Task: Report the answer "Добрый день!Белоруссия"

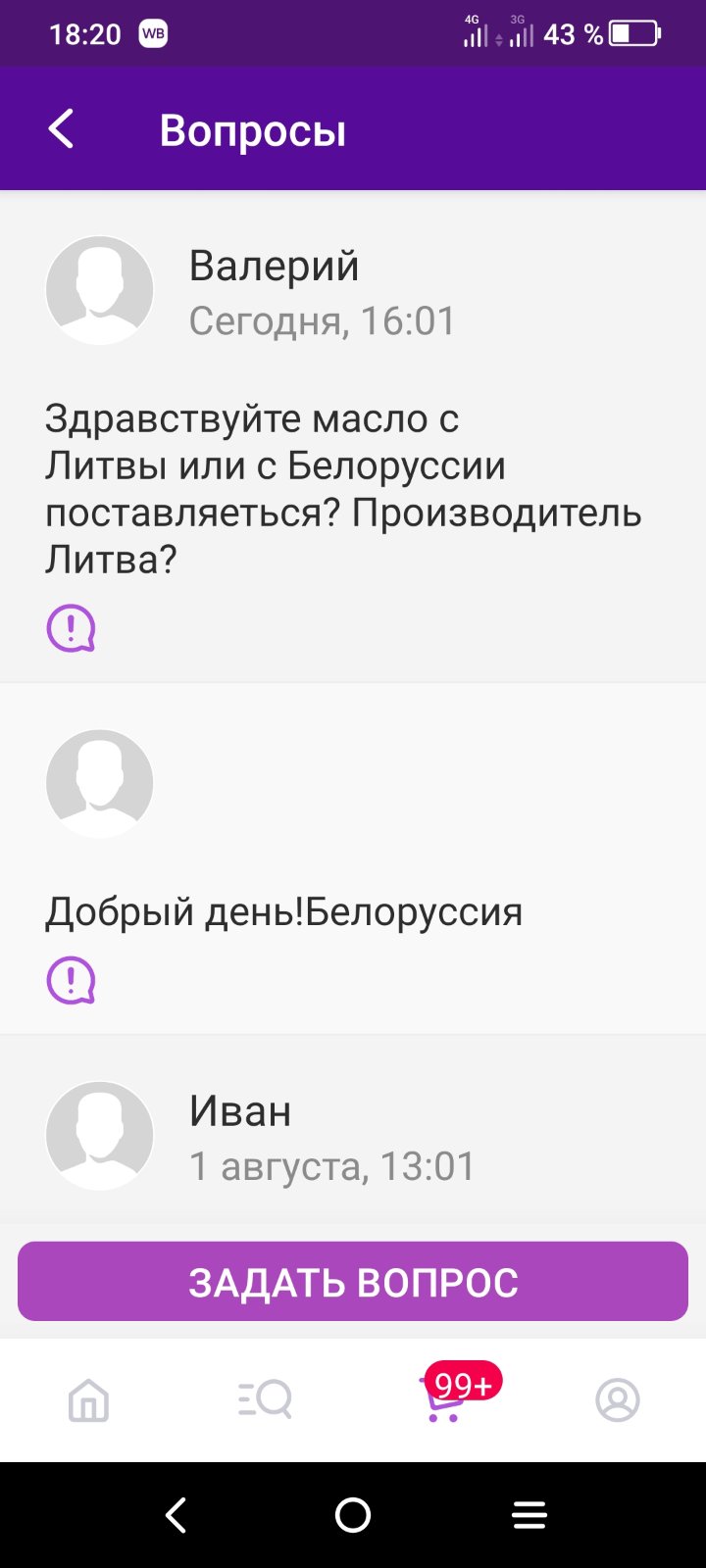Action: tap(71, 980)
